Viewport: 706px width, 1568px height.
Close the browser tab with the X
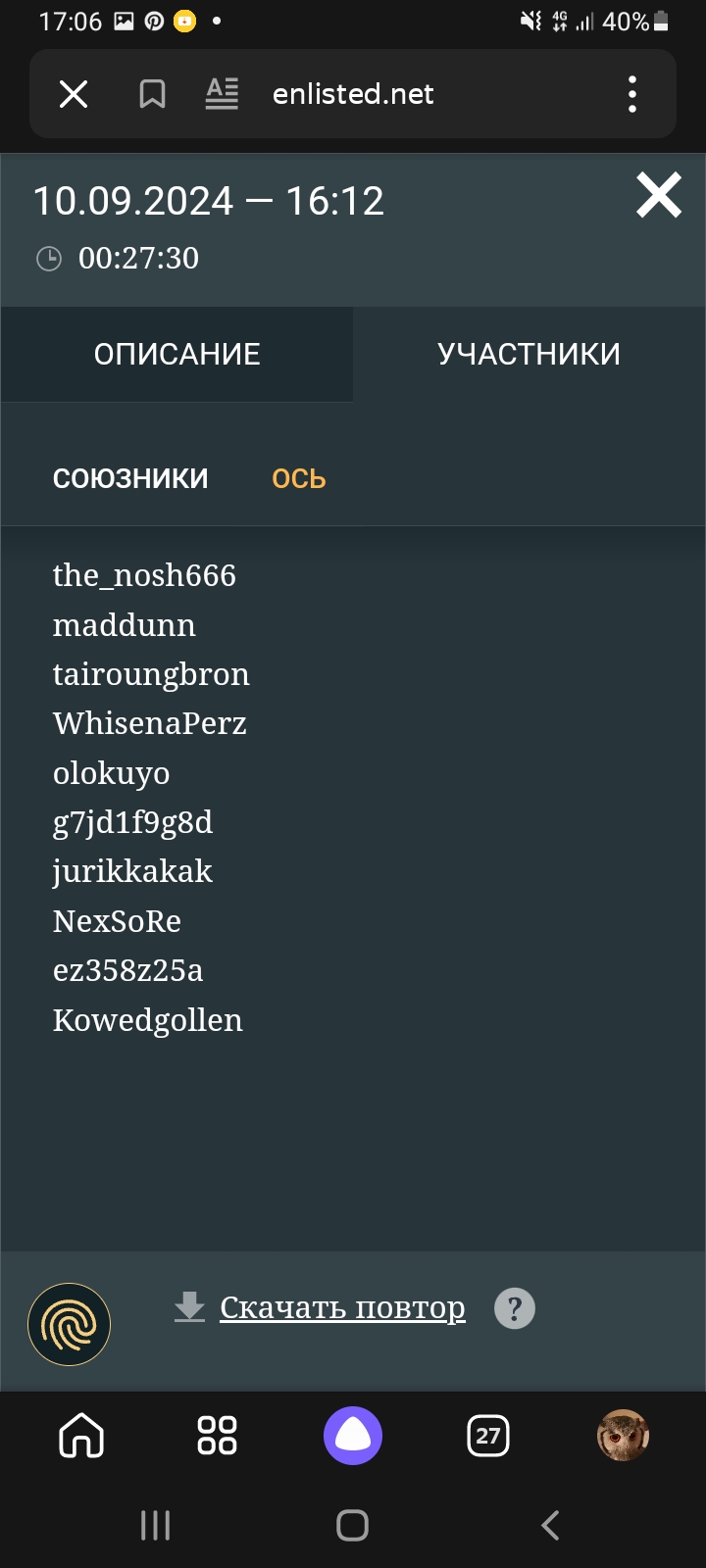[x=74, y=94]
